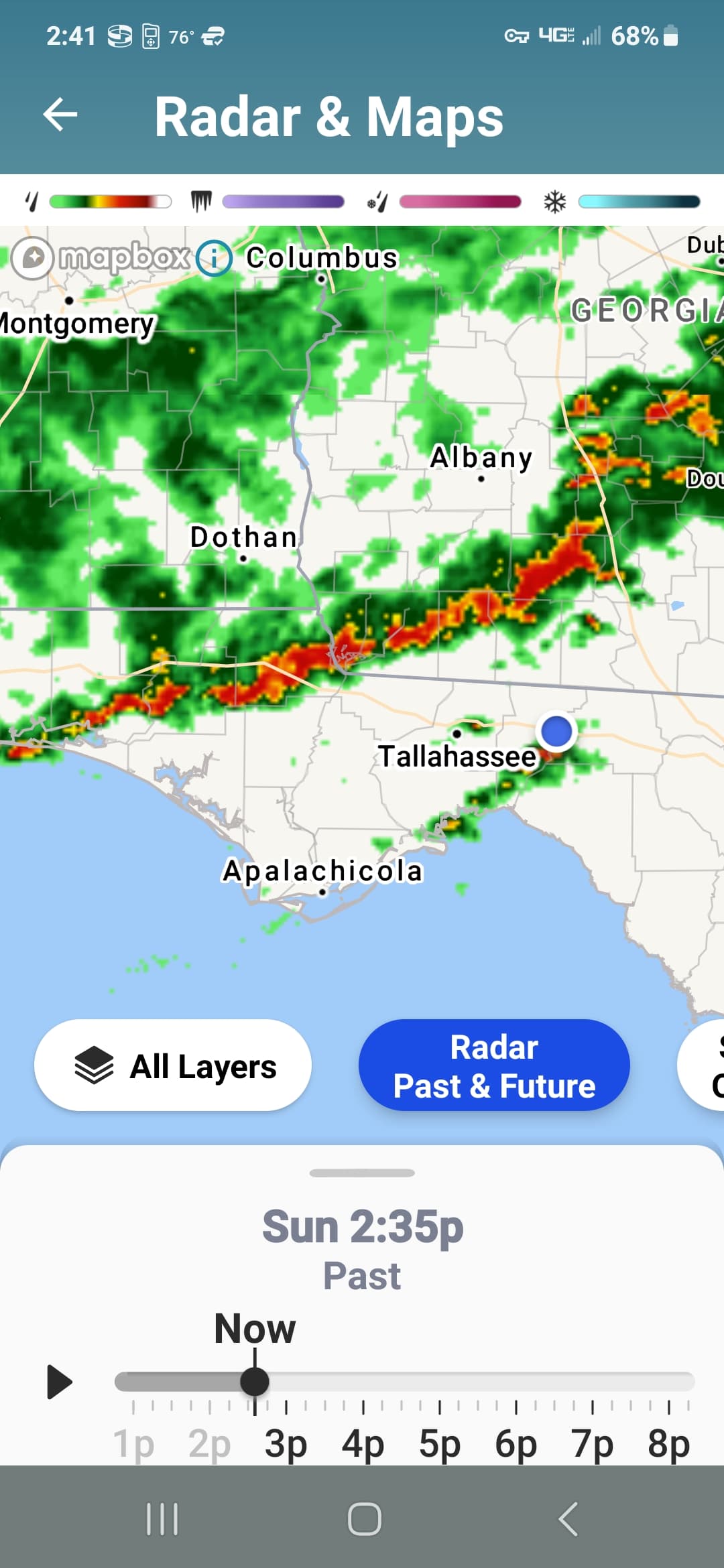Play the radar animation
Screen dimensions: 724x1568
[59, 1382]
